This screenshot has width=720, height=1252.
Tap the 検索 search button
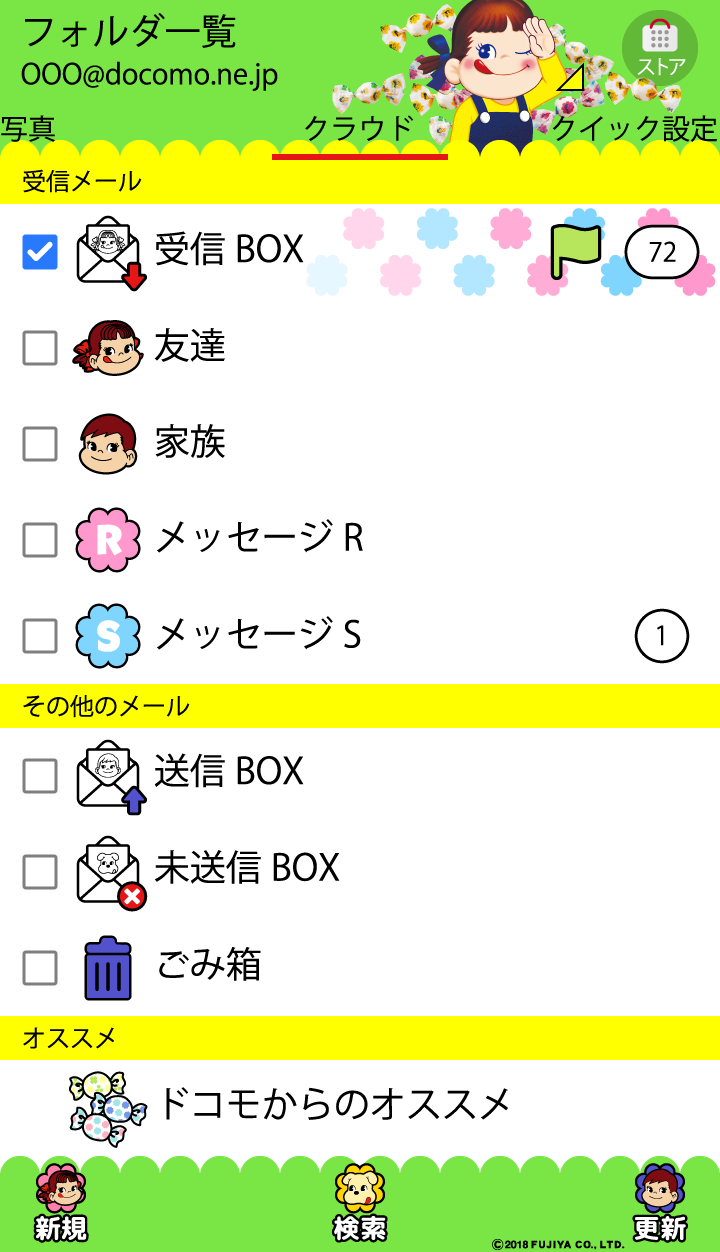tap(360, 1203)
